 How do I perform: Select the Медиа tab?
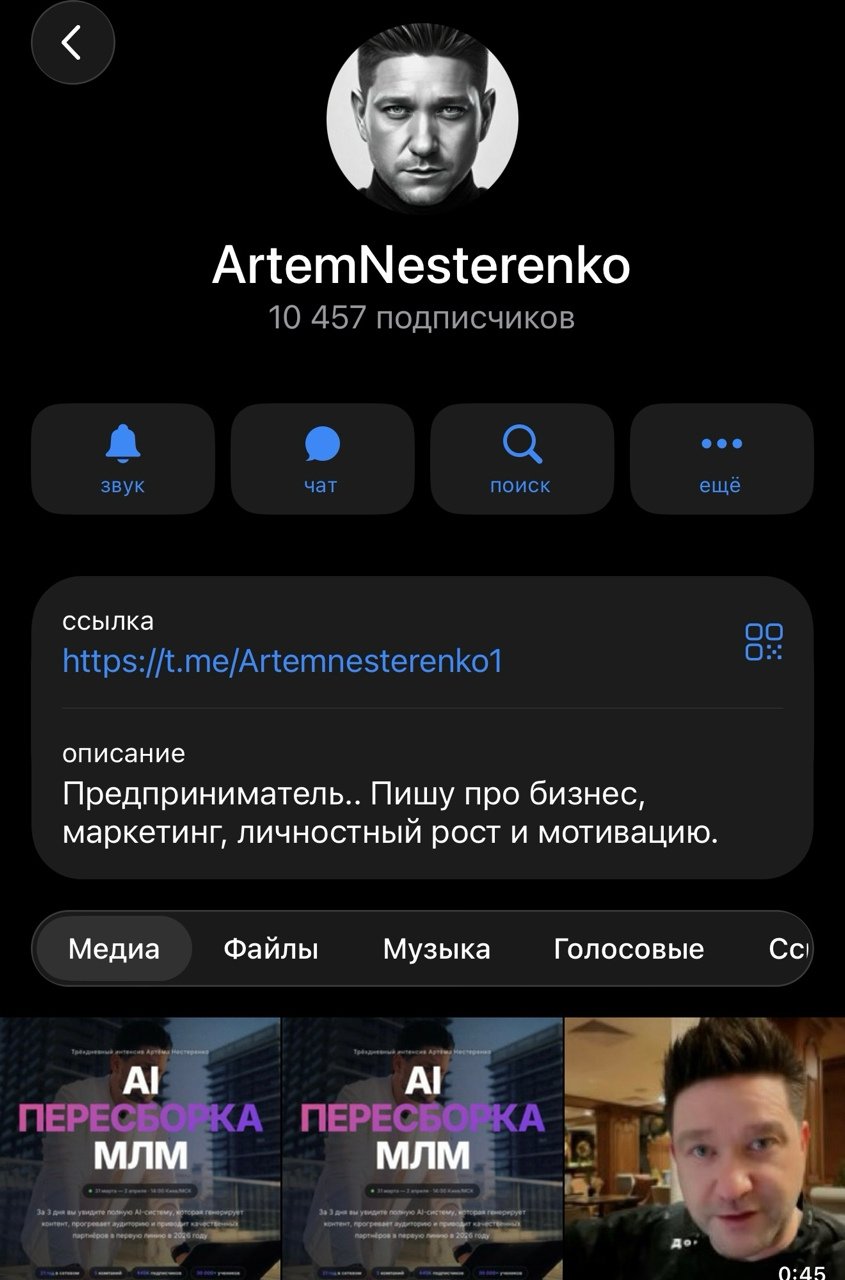pos(114,948)
